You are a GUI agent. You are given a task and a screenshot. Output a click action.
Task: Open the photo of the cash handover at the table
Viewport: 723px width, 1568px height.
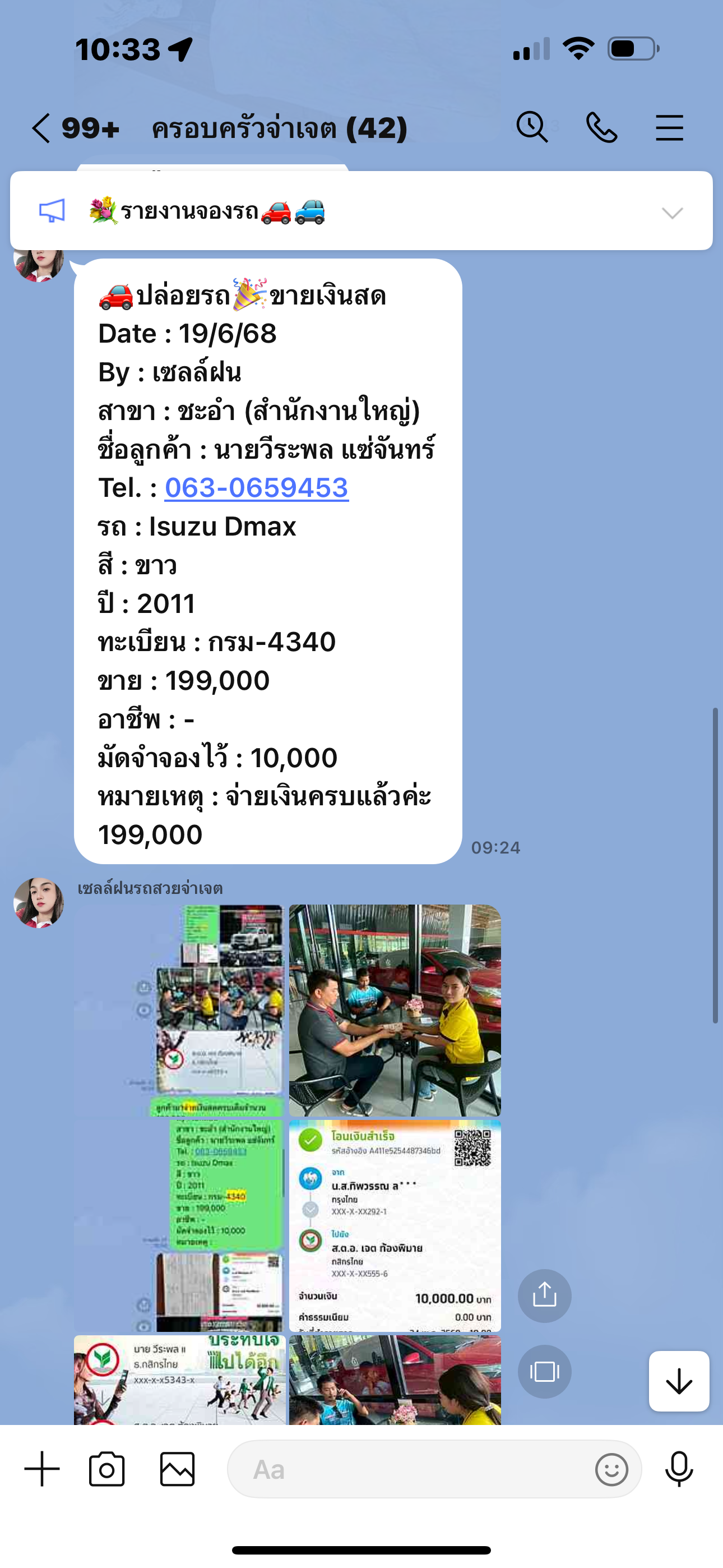pyautogui.click(x=395, y=1011)
